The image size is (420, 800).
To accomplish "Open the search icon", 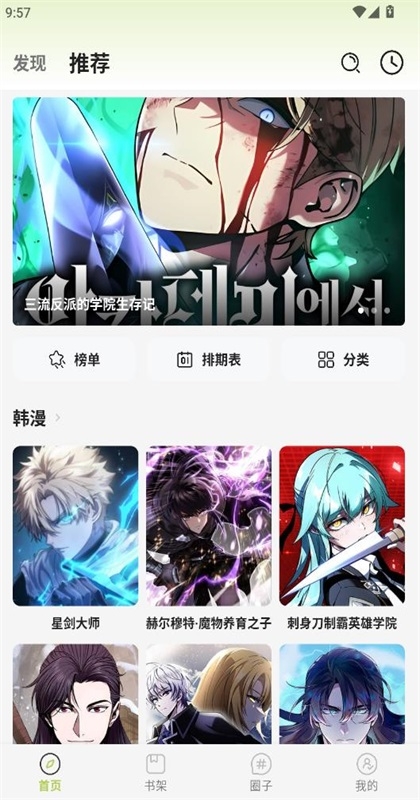I will point(351,63).
